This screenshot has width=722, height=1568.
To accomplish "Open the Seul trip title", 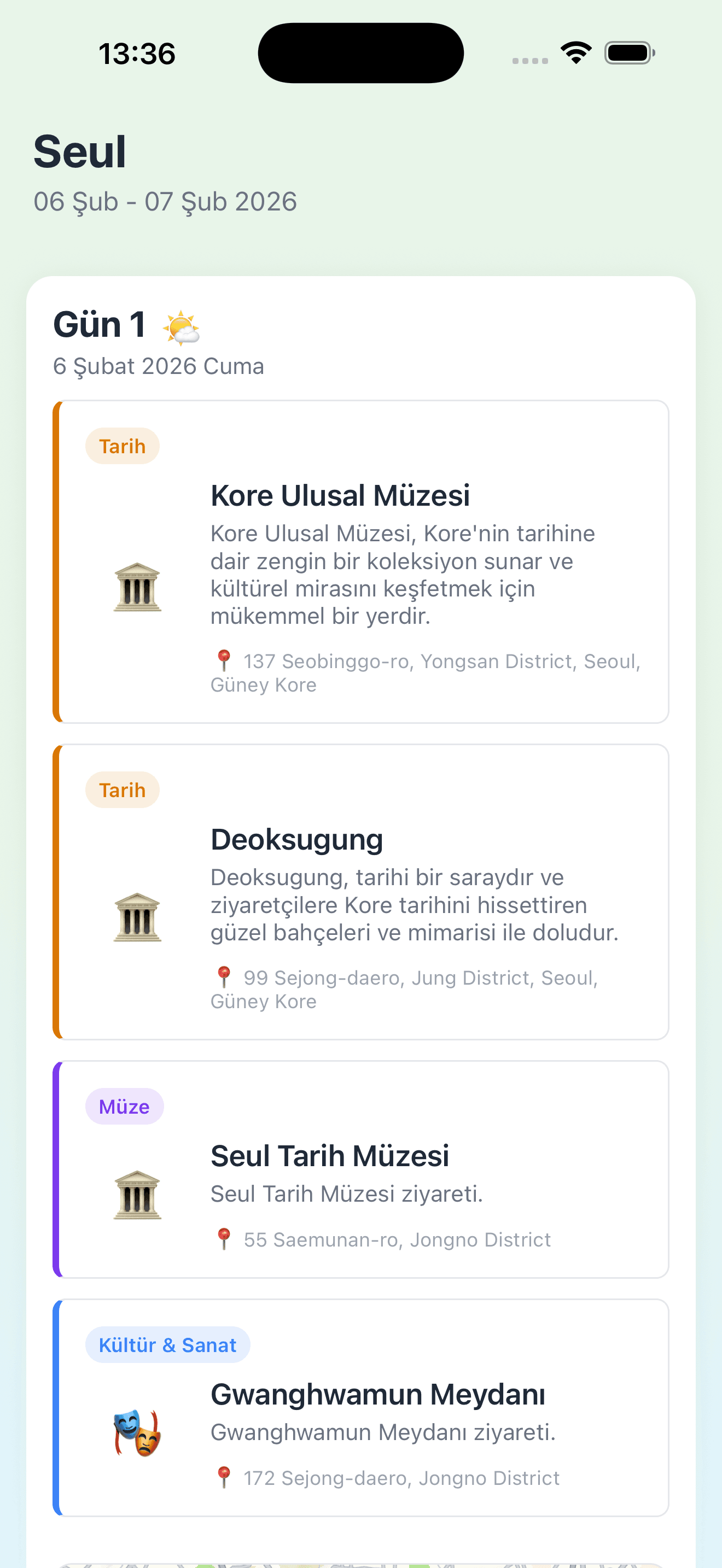I will (80, 150).
